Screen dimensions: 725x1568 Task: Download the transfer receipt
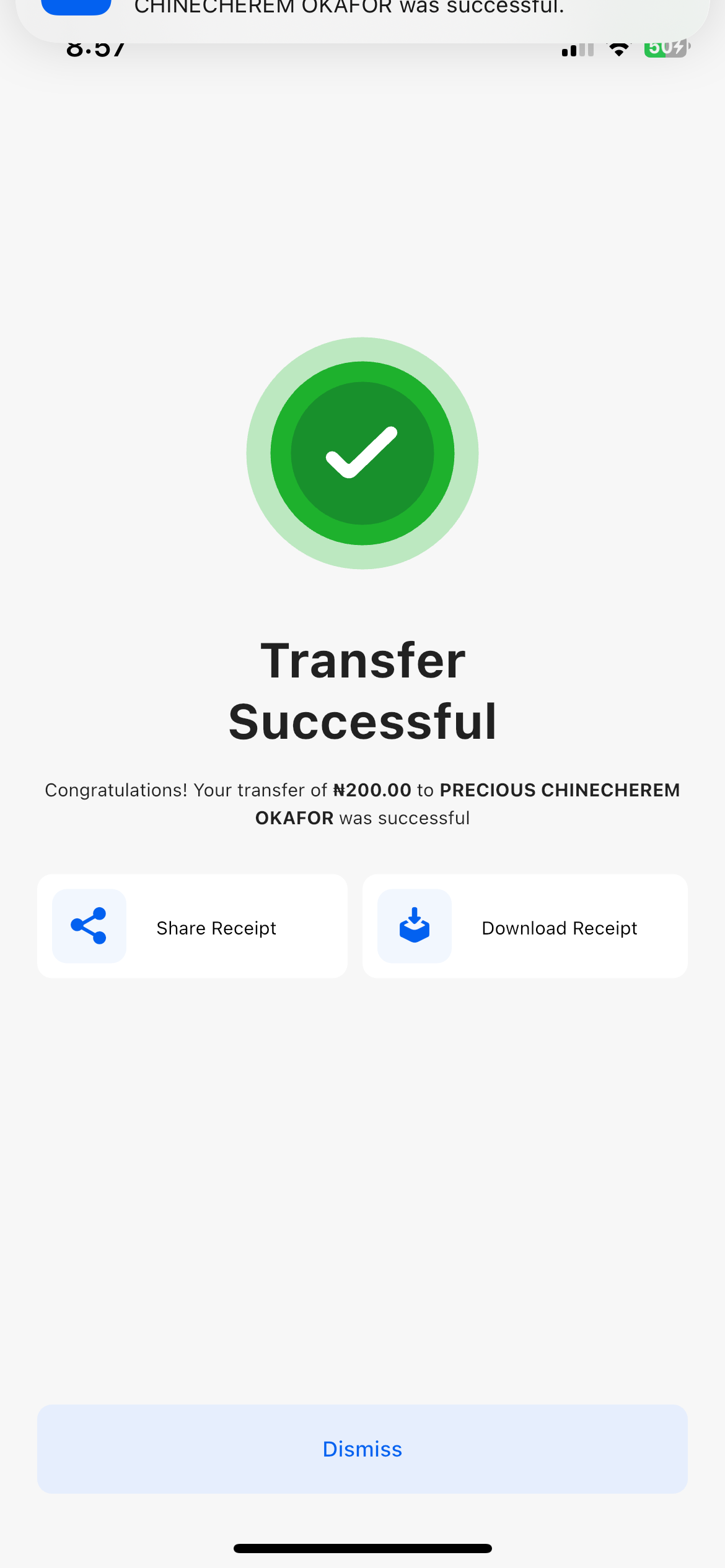525,926
